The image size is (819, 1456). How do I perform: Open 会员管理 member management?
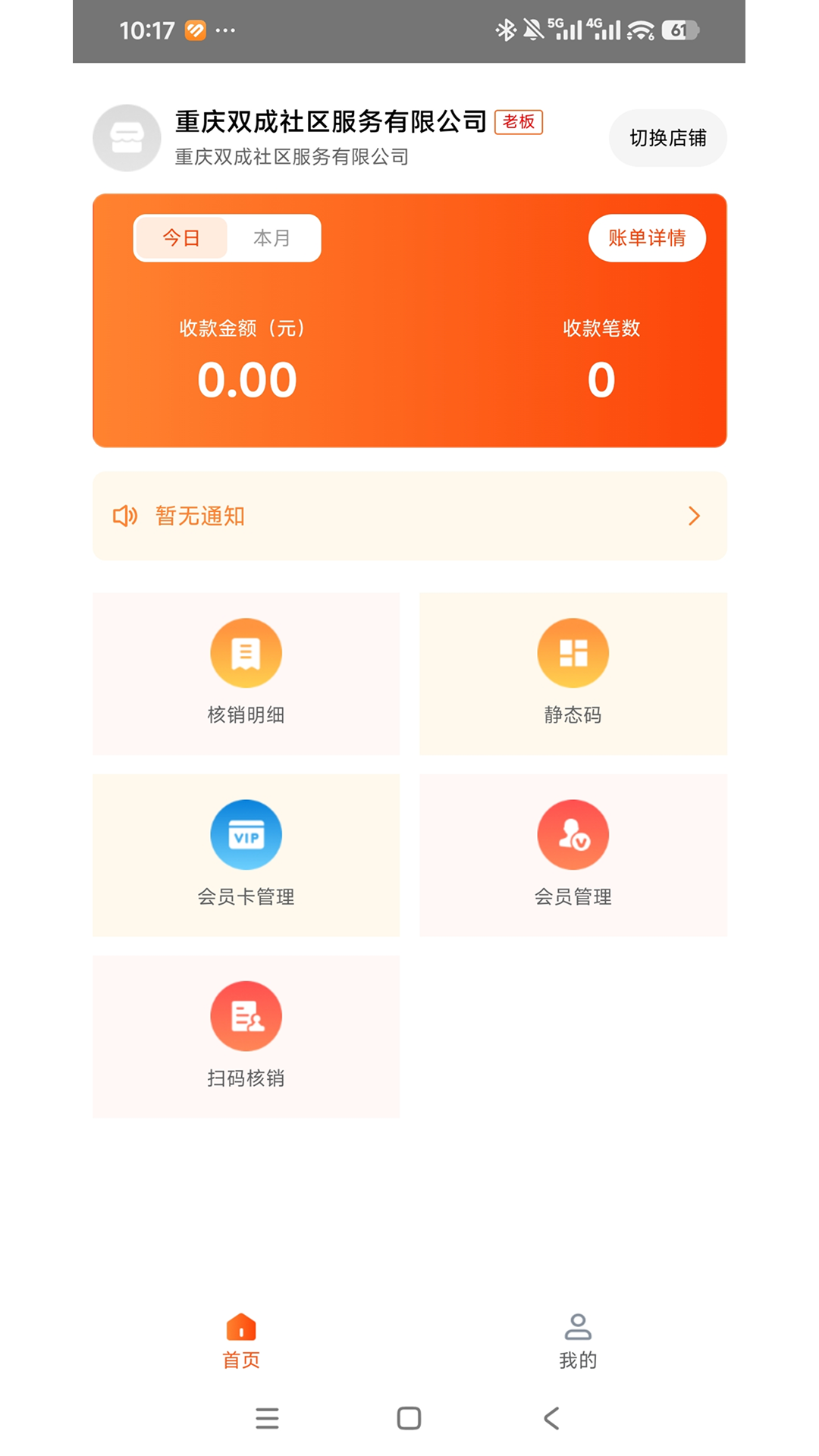point(573,834)
